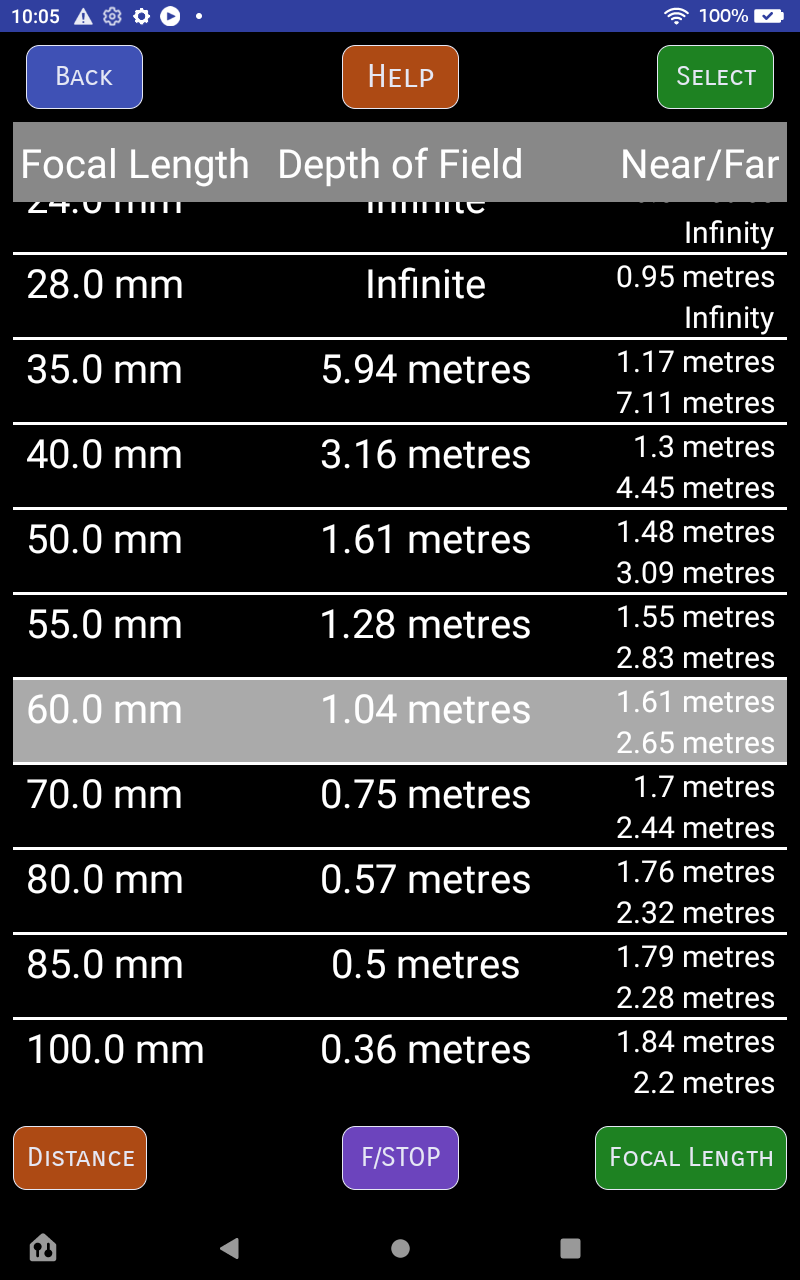800x1280 pixels.
Task: Tap the second gear icon near the clock
Action: tap(141, 16)
